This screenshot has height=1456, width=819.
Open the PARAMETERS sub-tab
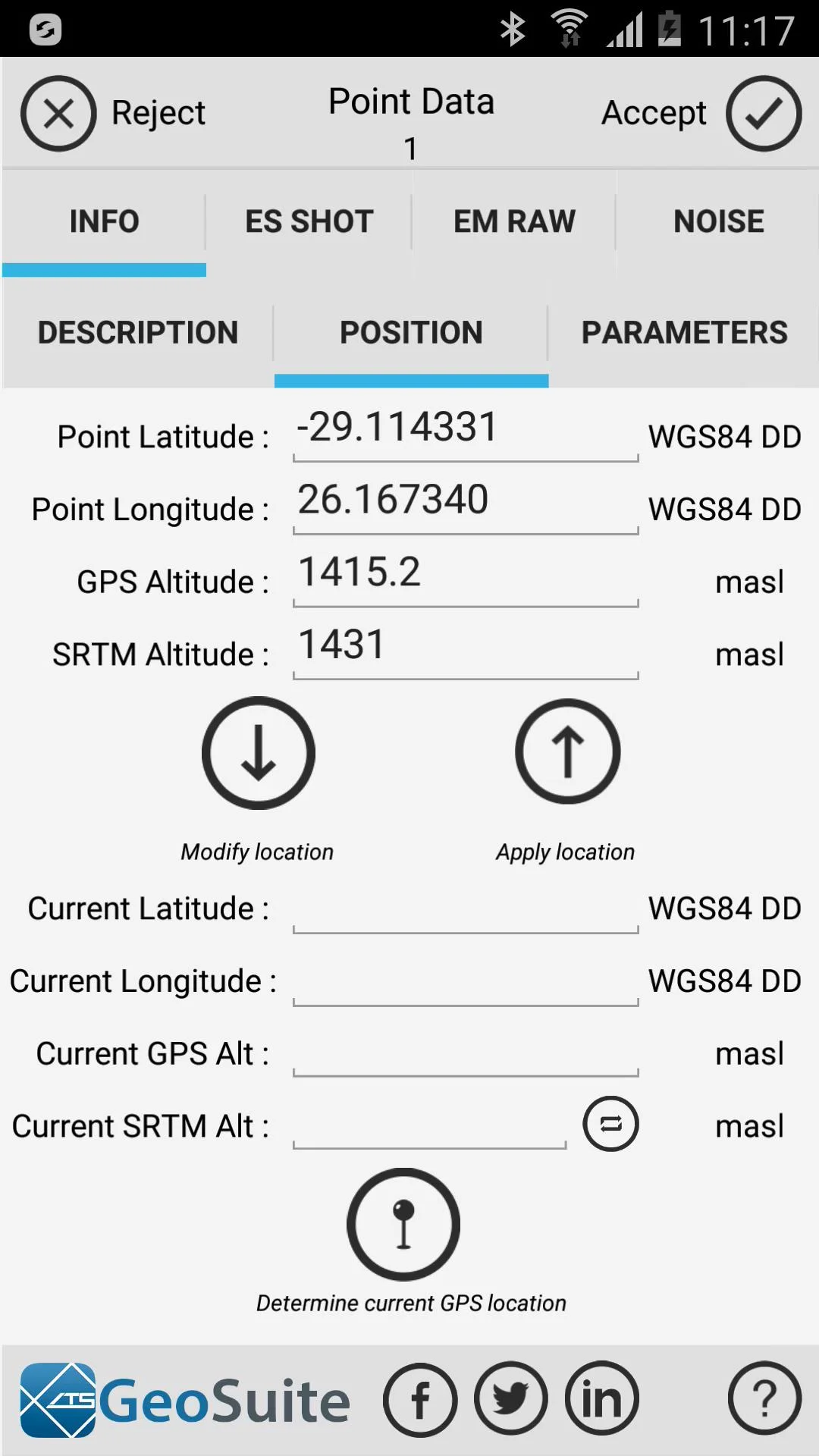pos(684,333)
